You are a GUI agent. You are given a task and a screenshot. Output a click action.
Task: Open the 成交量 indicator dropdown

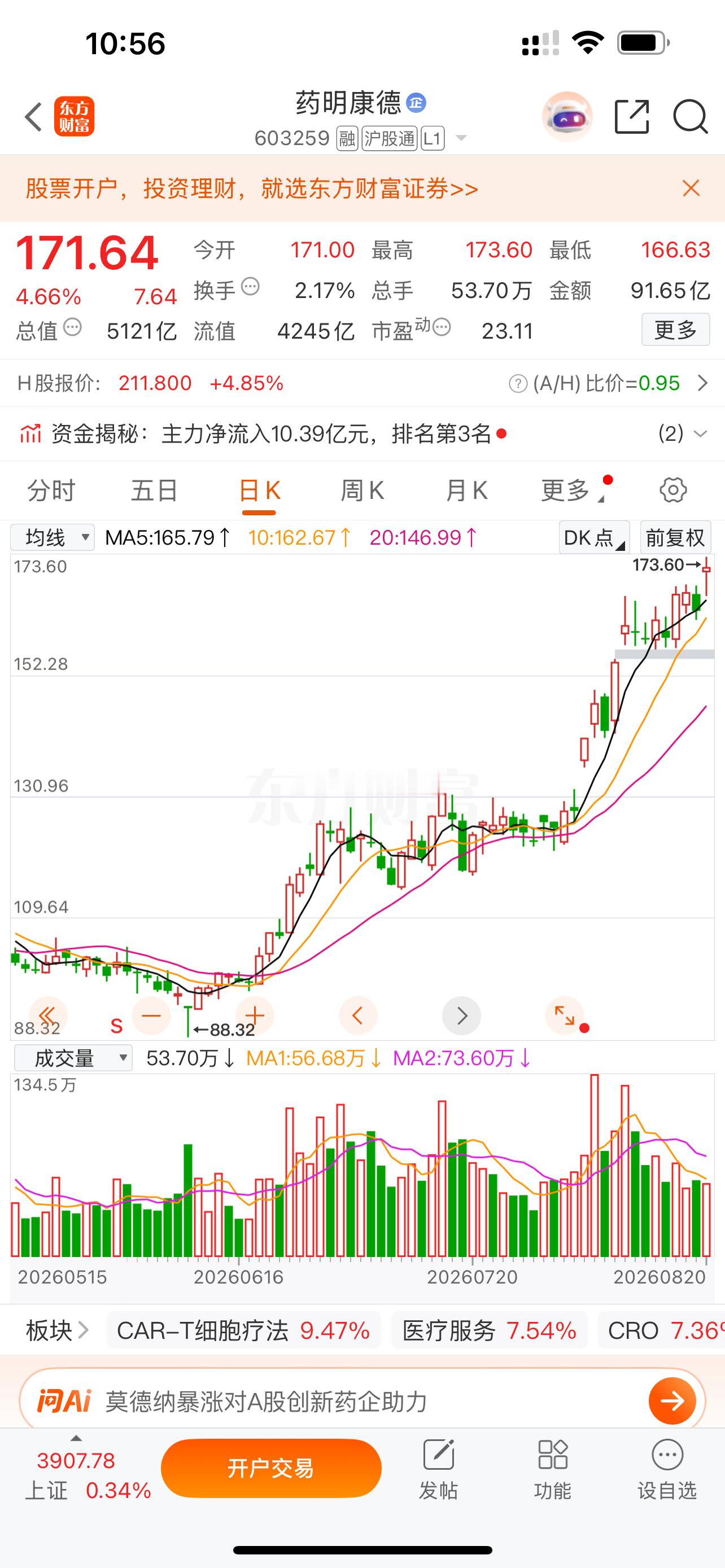pyautogui.click(x=73, y=1058)
